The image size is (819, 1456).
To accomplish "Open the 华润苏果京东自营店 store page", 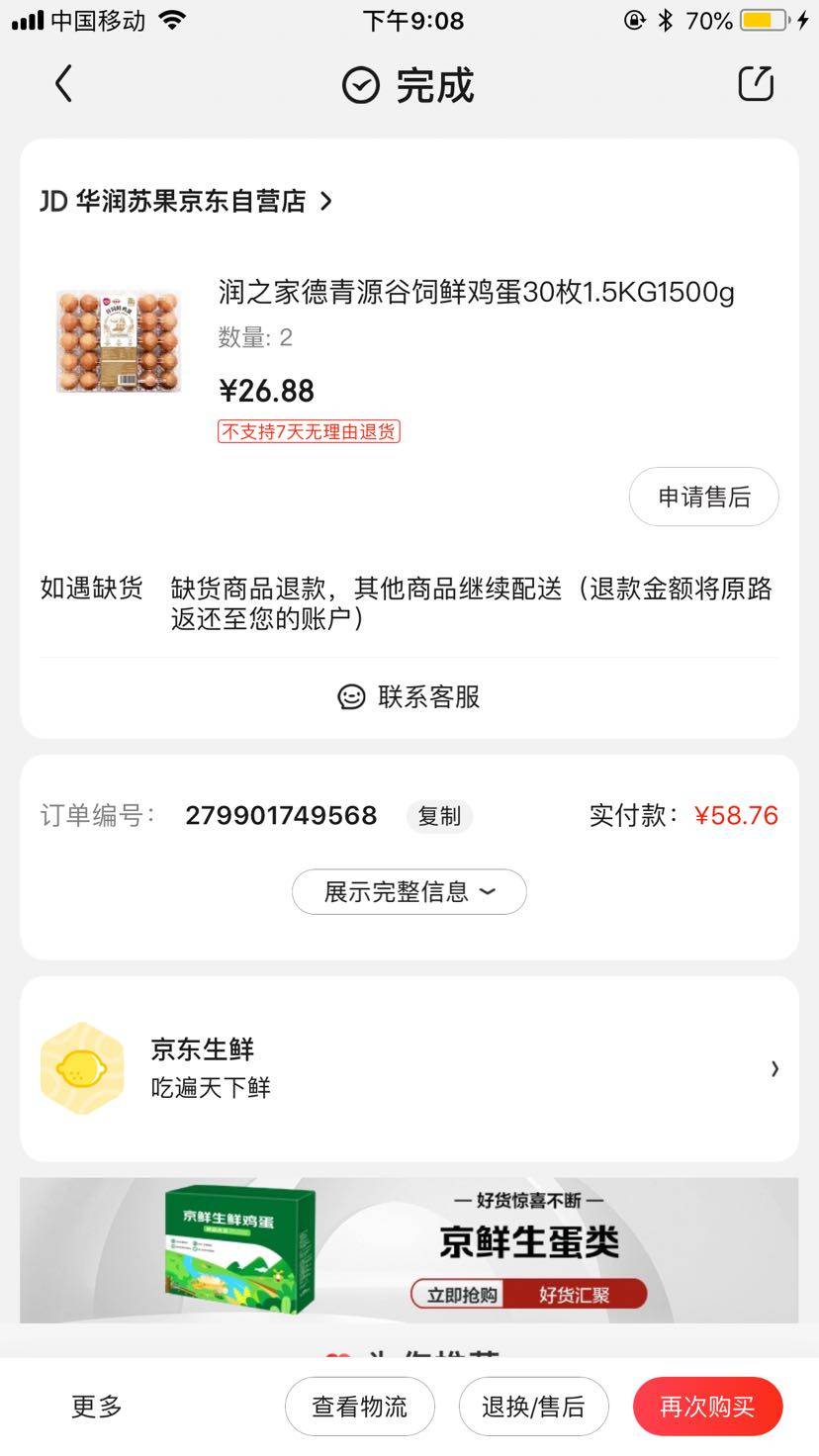I will click(186, 202).
